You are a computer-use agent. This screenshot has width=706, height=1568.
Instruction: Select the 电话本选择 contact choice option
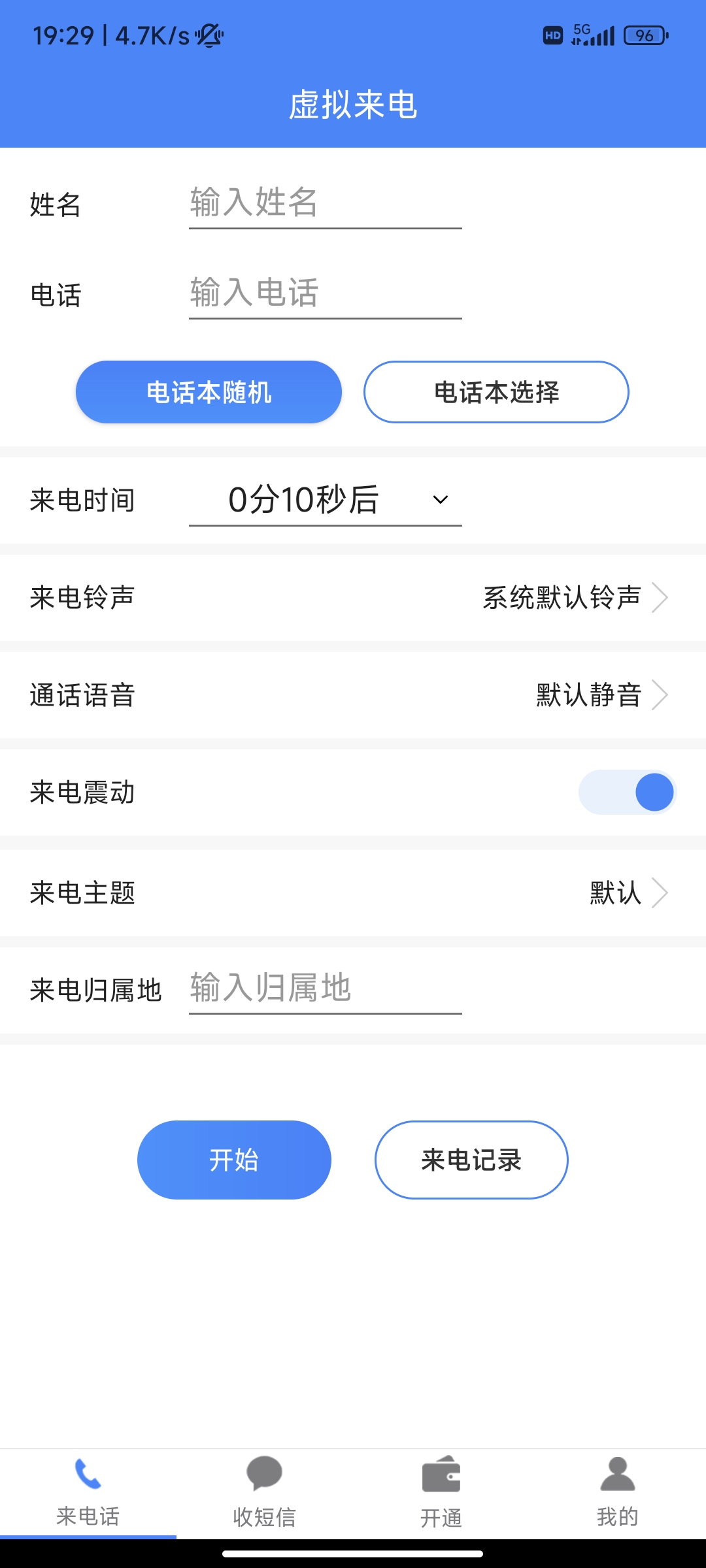[496, 391]
